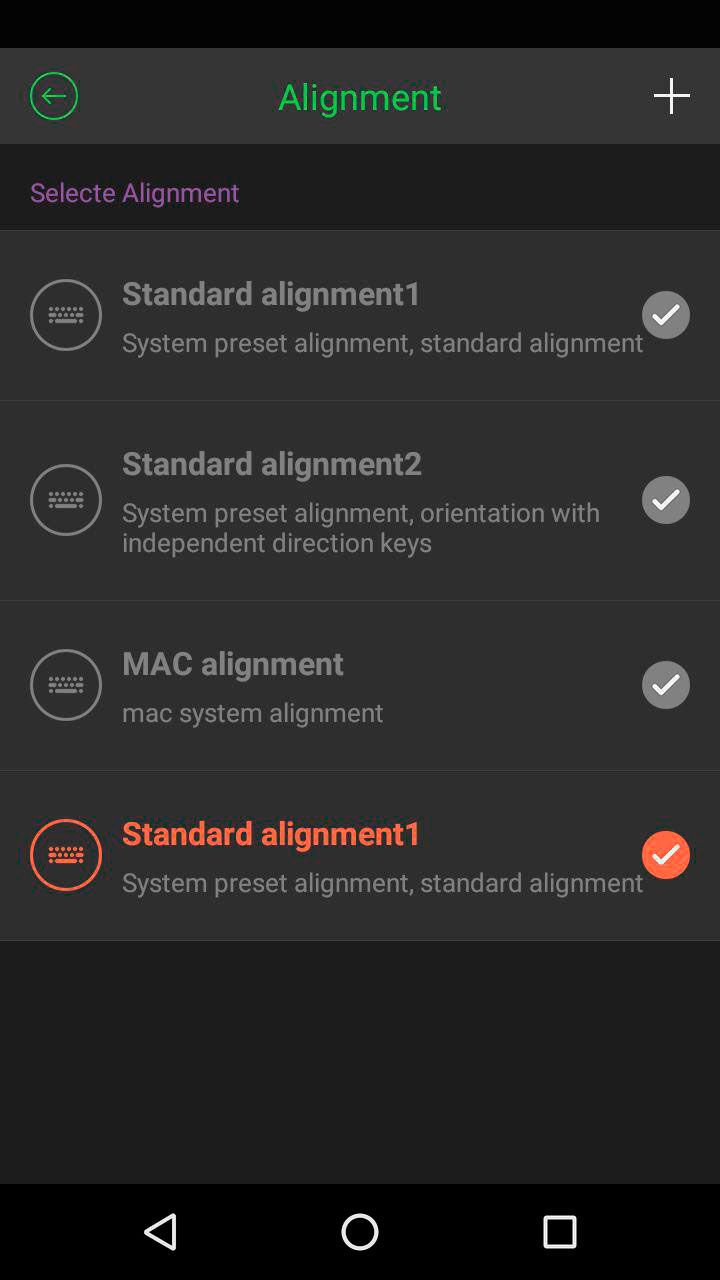Screen dimensions: 720x1280
Task: Go back using the green arrow icon
Action: pyautogui.click(x=54, y=96)
